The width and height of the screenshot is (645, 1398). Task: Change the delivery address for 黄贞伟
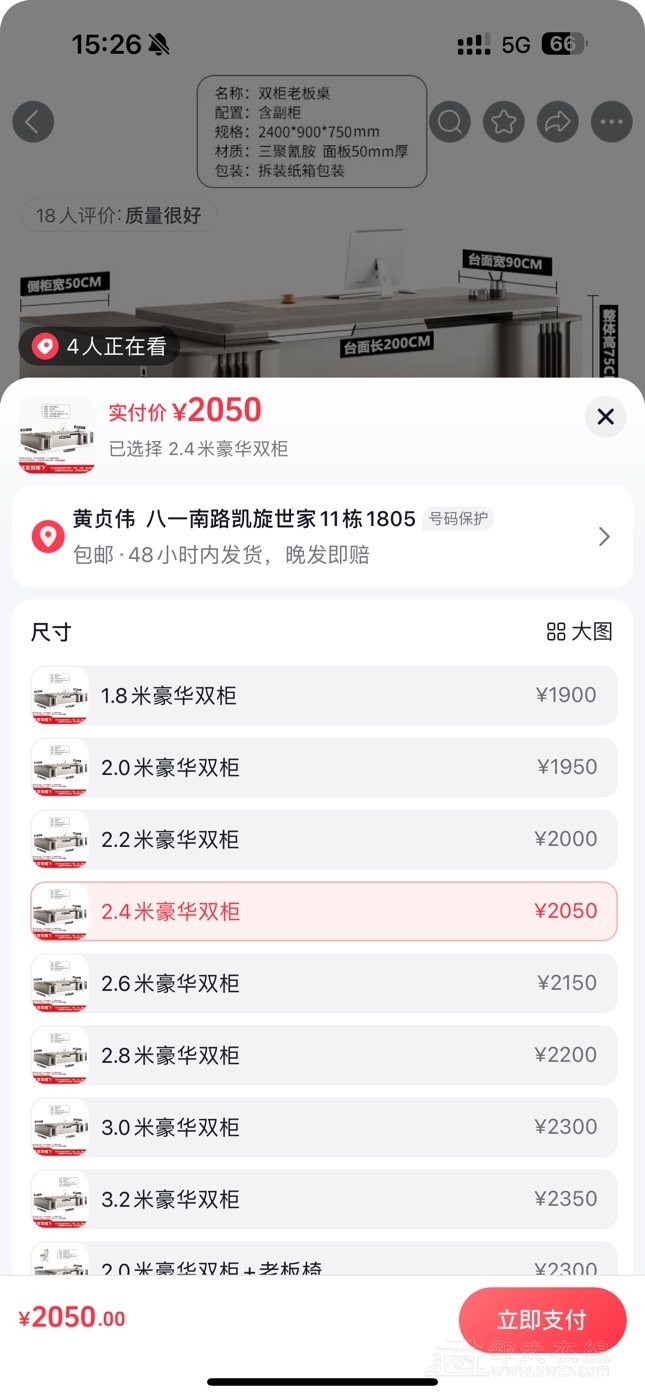coord(322,536)
